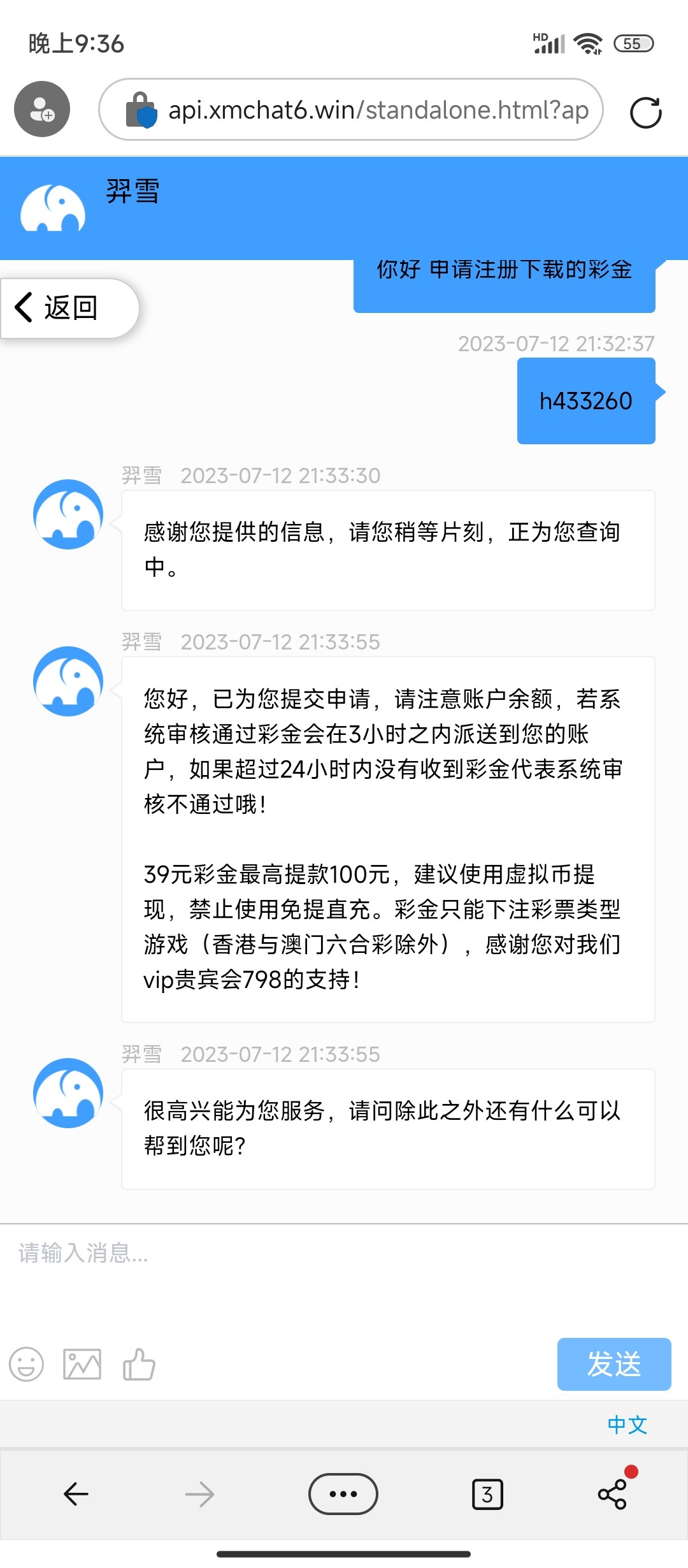Go forward using the browser forward arrow
The image size is (688, 1568).
pyautogui.click(x=199, y=1494)
